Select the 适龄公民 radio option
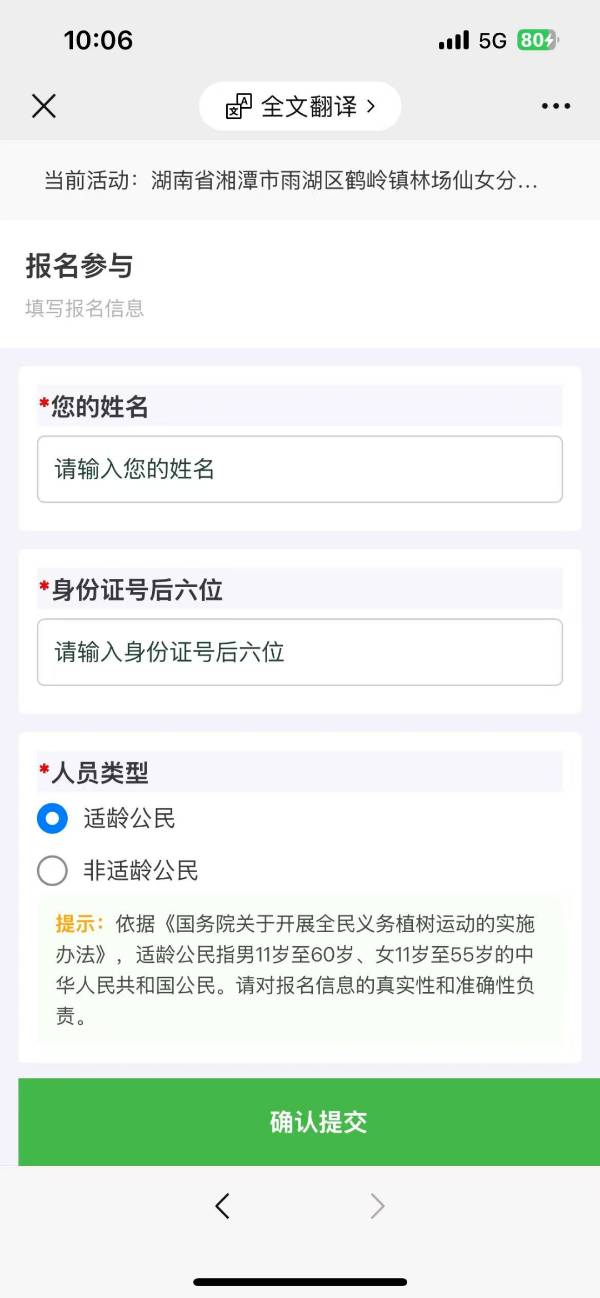Image resolution: width=600 pixels, height=1298 pixels. pos(52,818)
